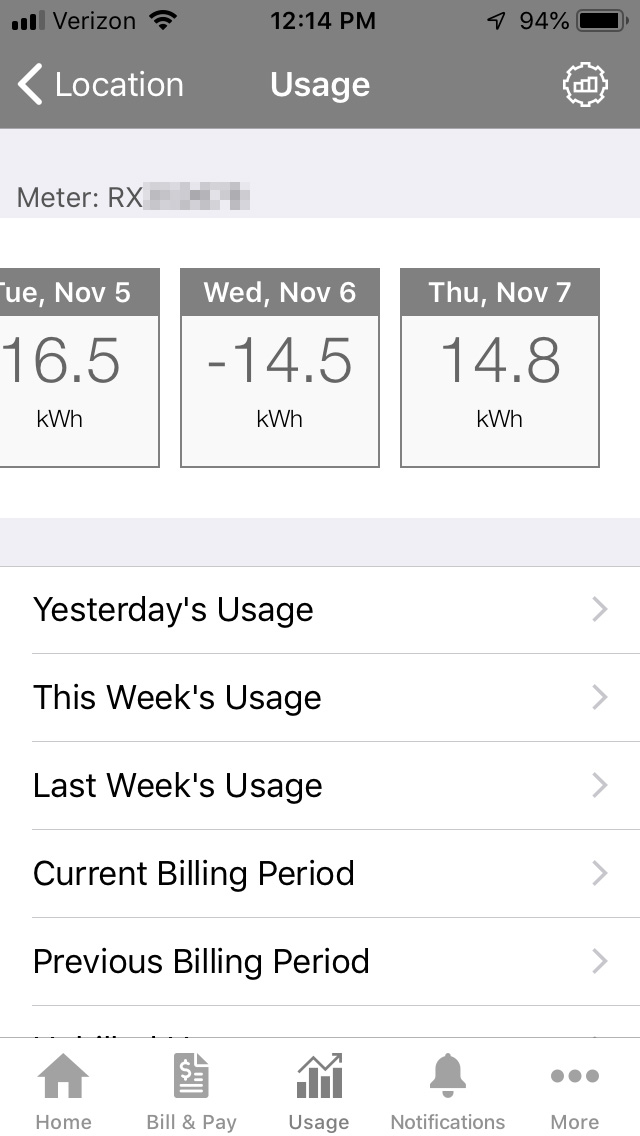Tap the Usage tab

tap(319, 1091)
